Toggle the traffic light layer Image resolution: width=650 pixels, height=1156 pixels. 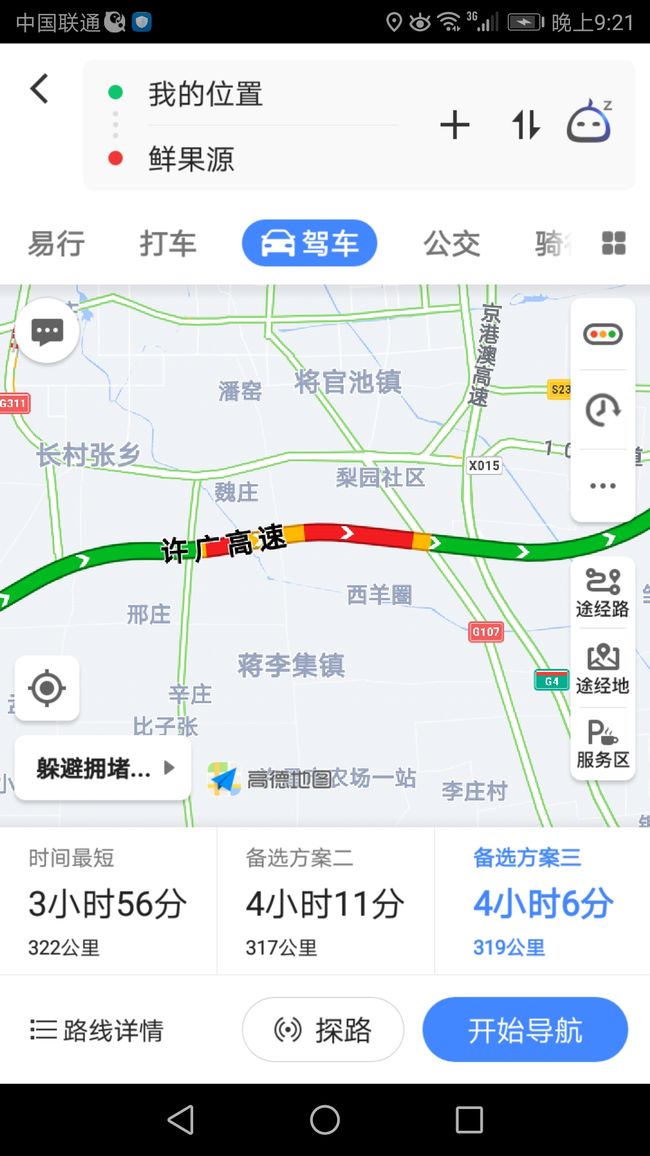point(603,335)
